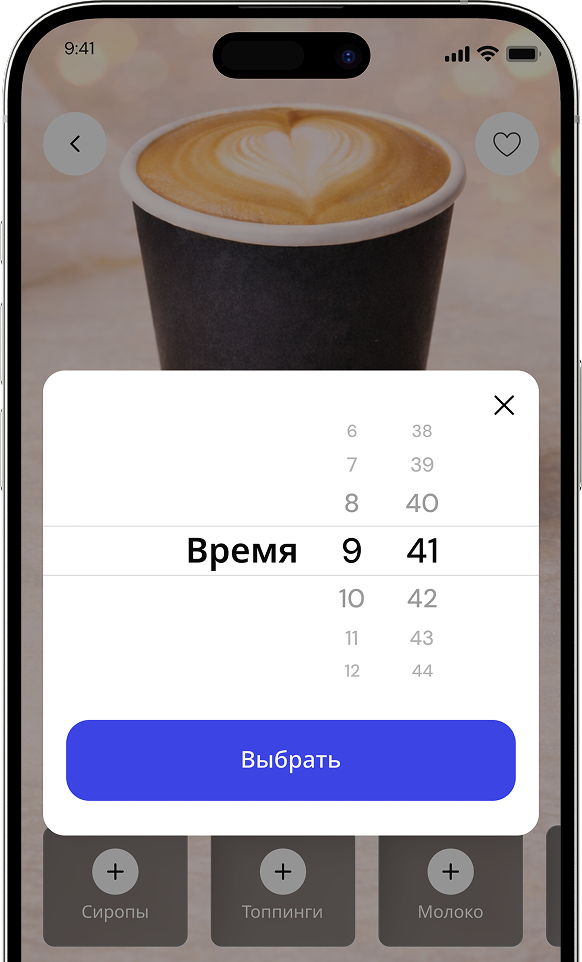The image size is (582, 962).
Task: Close the time picker dialog
Action: tap(504, 405)
